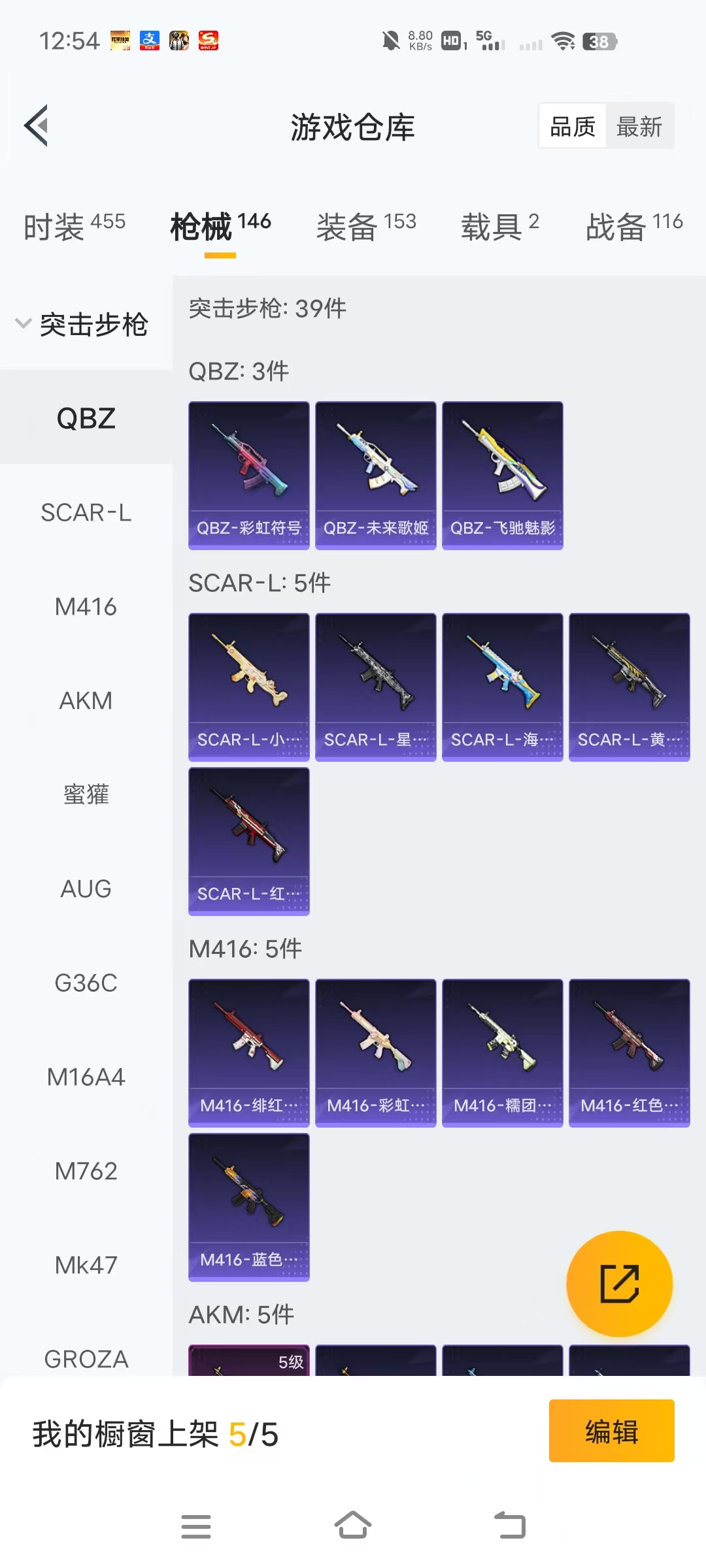
Task: Switch sorting to 最新
Action: coord(639,125)
